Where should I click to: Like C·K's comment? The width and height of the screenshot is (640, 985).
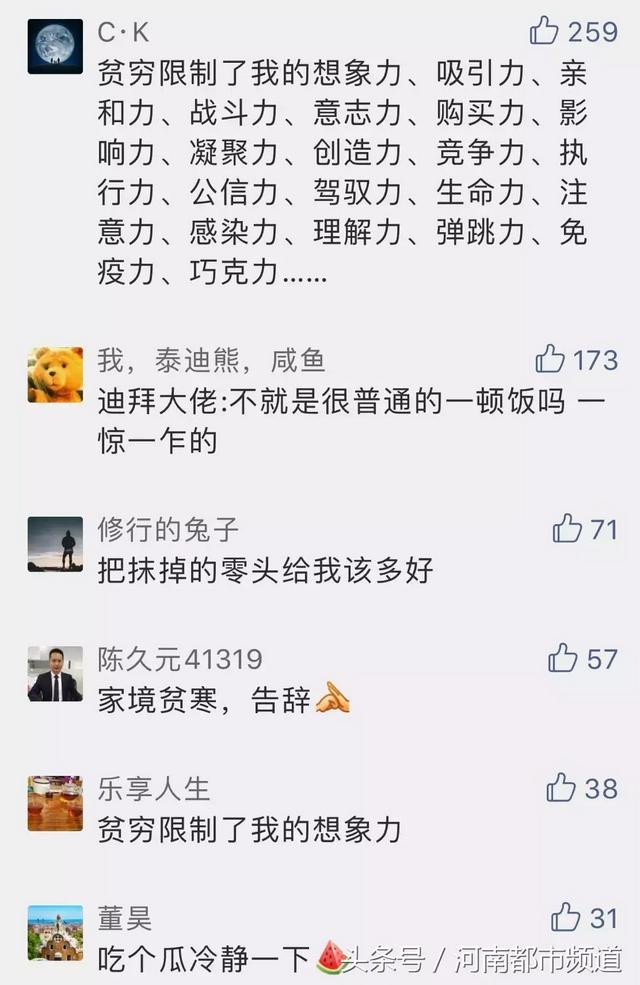[x=545, y=31]
